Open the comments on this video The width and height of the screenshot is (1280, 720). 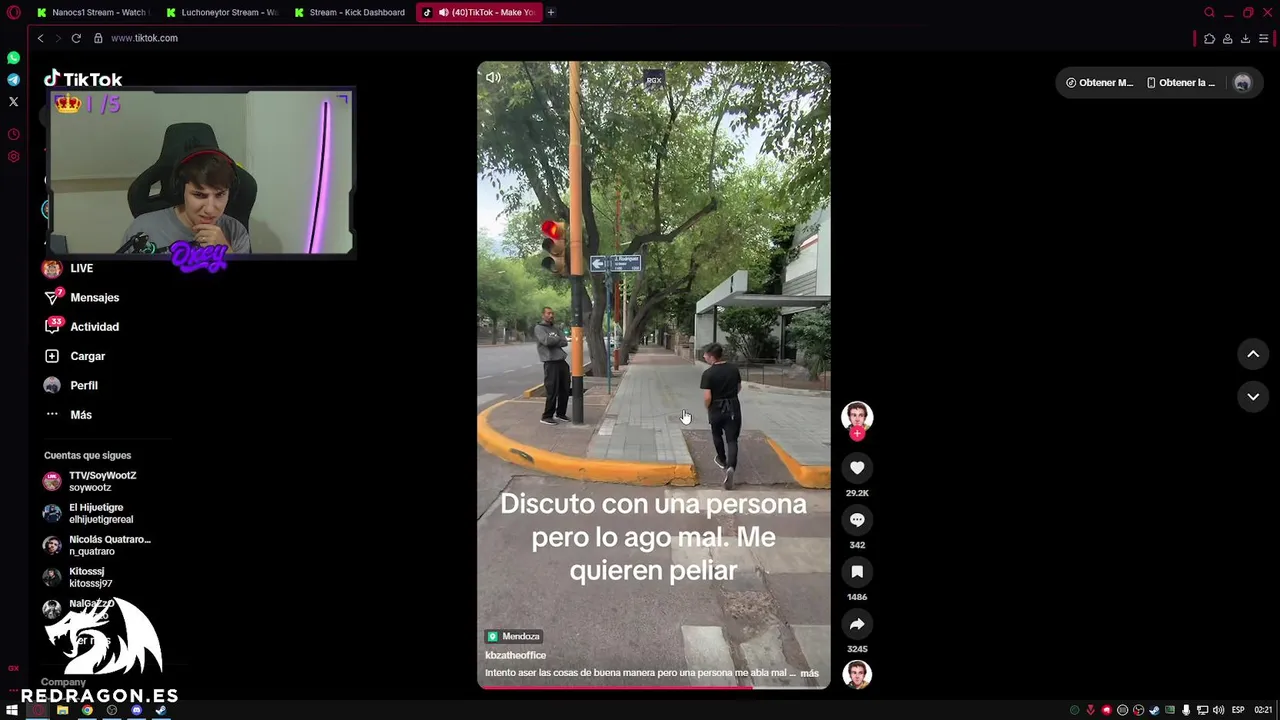point(857,520)
